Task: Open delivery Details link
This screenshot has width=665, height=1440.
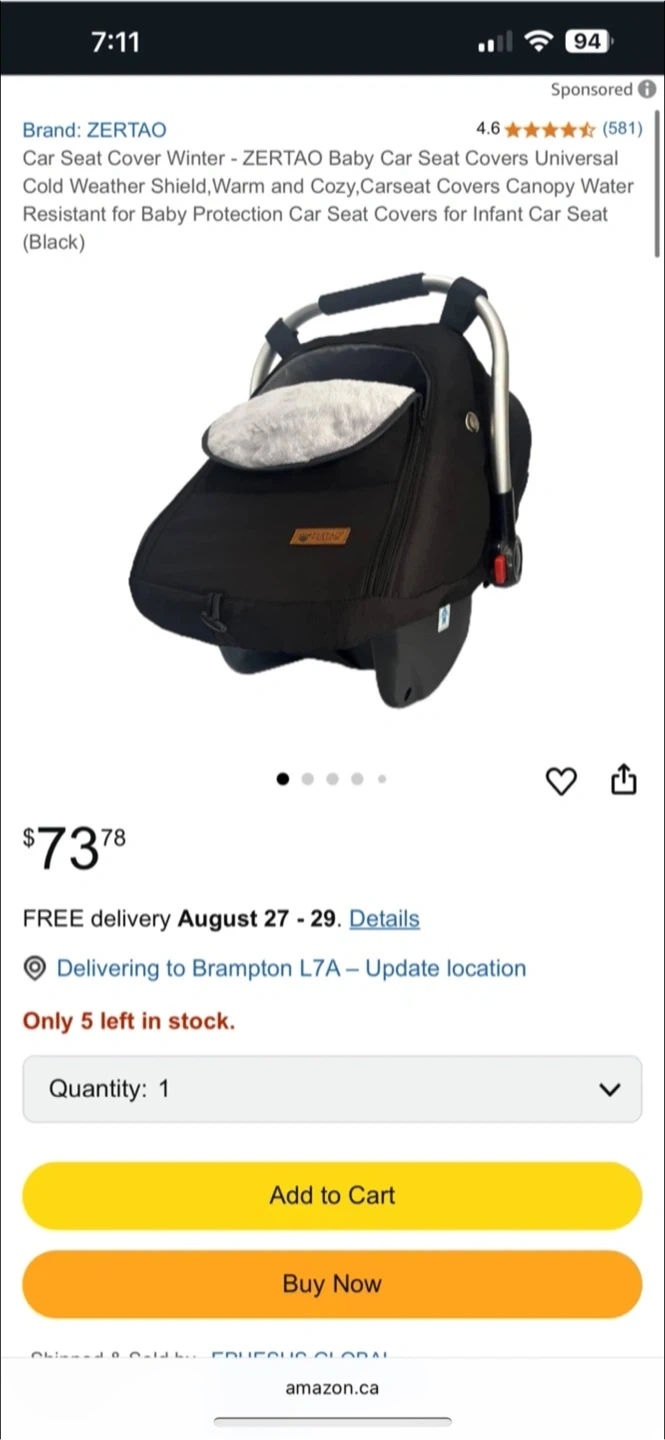Action: click(x=384, y=919)
